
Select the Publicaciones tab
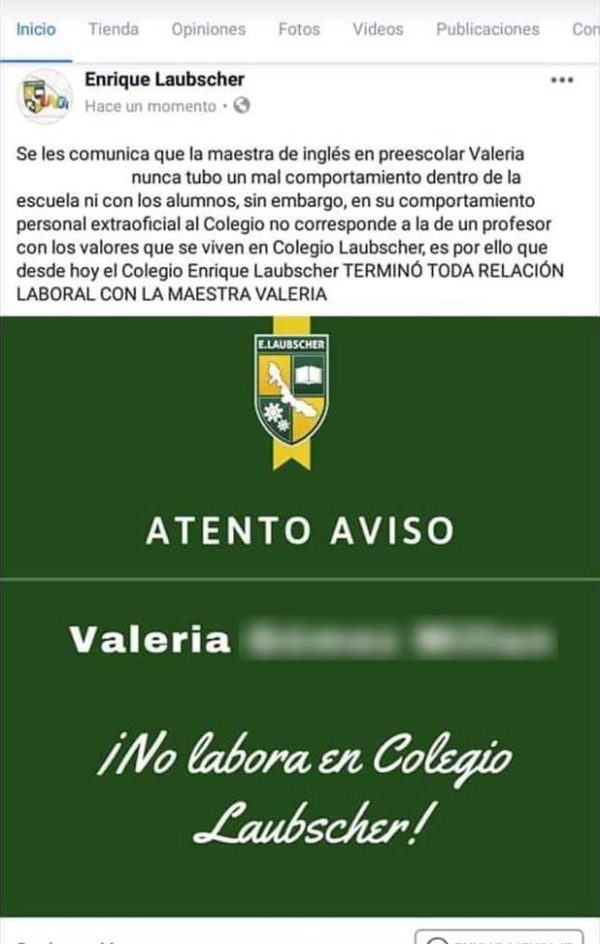tap(487, 29)
